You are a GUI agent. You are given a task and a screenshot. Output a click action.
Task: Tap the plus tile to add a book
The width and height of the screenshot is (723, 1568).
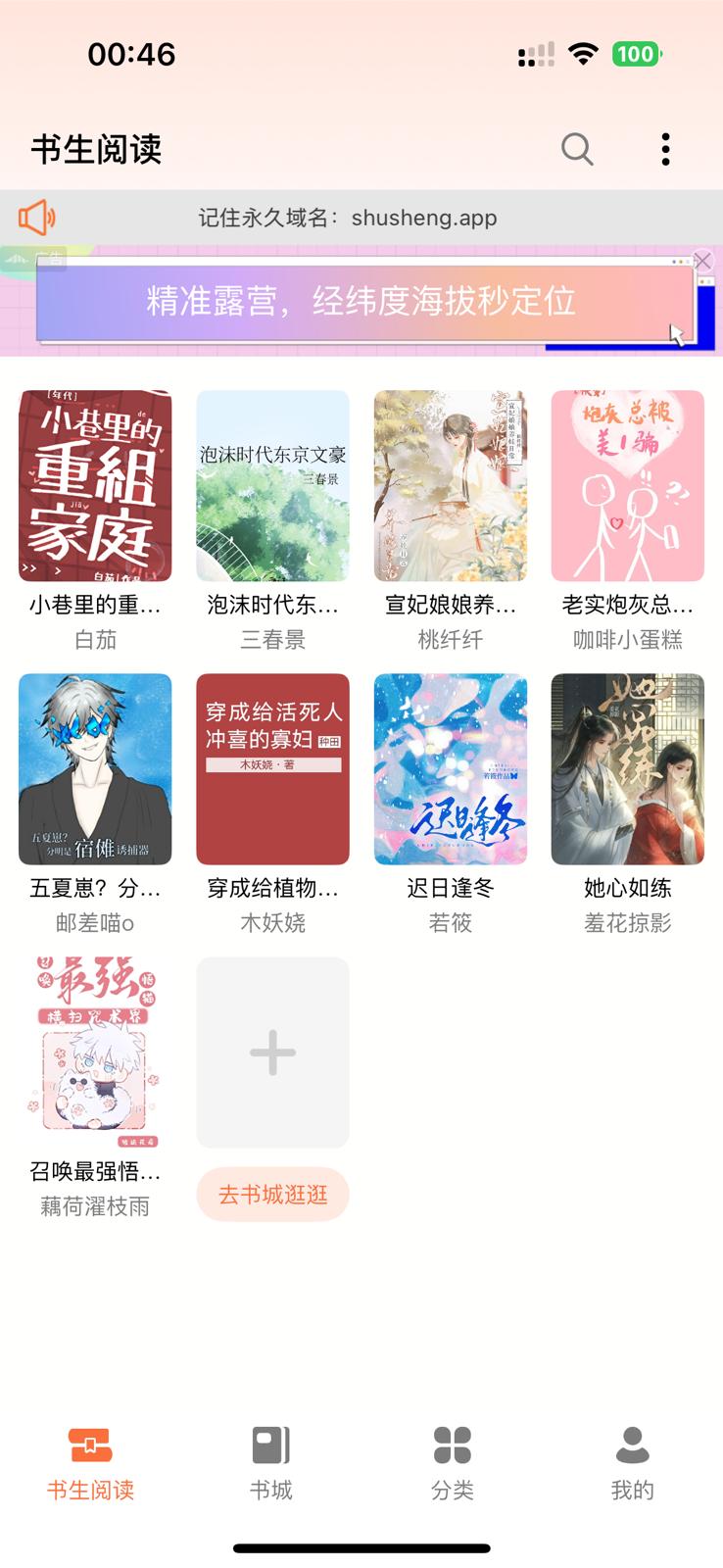(272, 1053)
